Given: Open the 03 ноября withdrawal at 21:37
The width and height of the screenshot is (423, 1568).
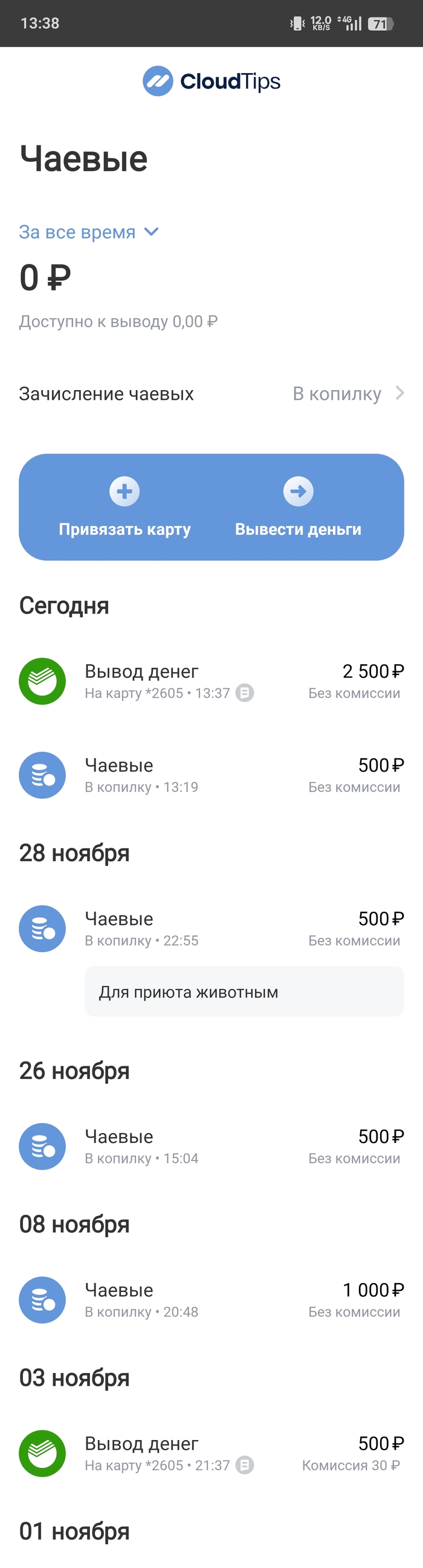Looking at the screenshot, I should [211, 1453].
